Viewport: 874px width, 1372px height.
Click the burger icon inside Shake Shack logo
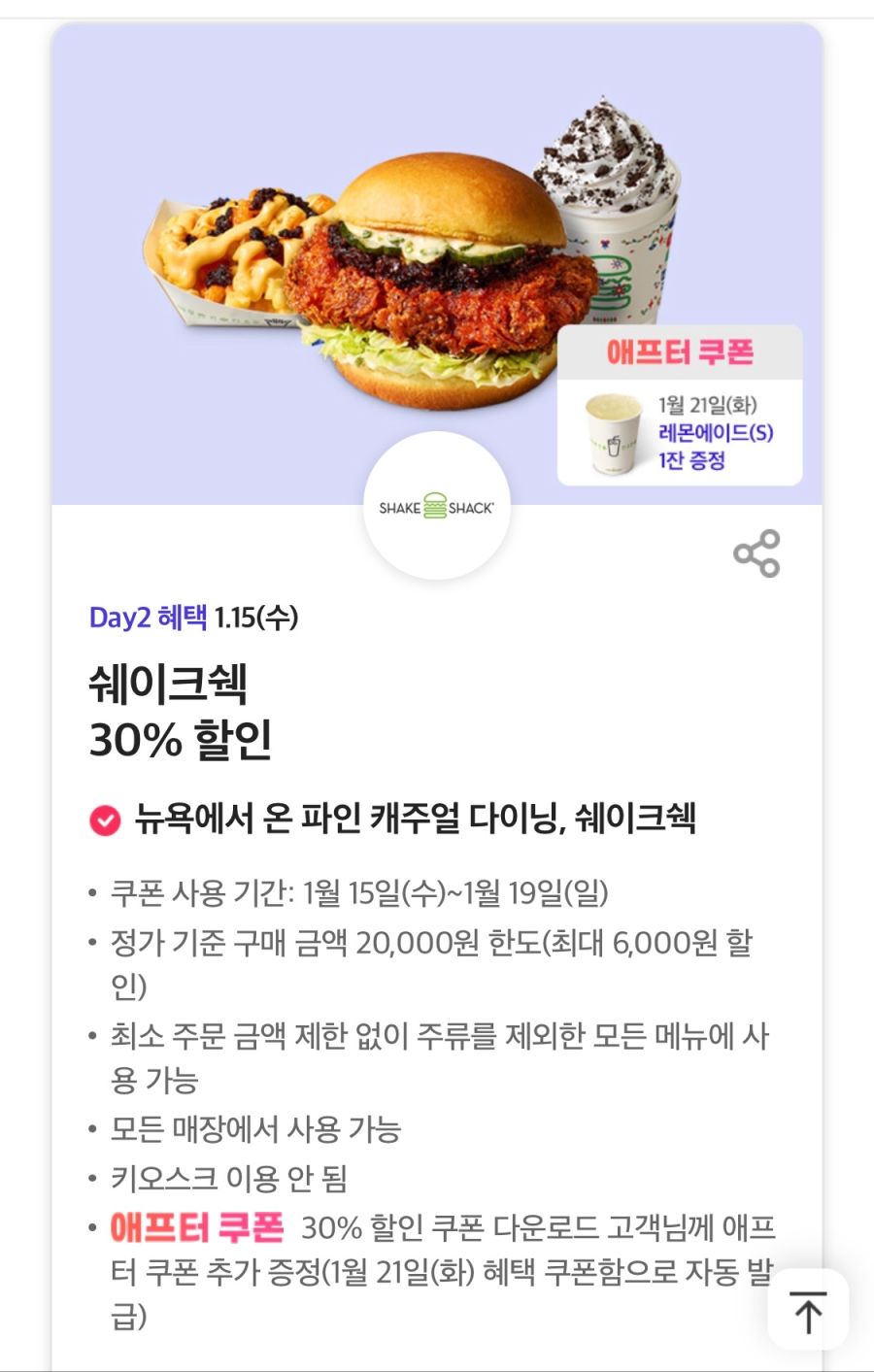pyautogui.click(x=437, y=506)
